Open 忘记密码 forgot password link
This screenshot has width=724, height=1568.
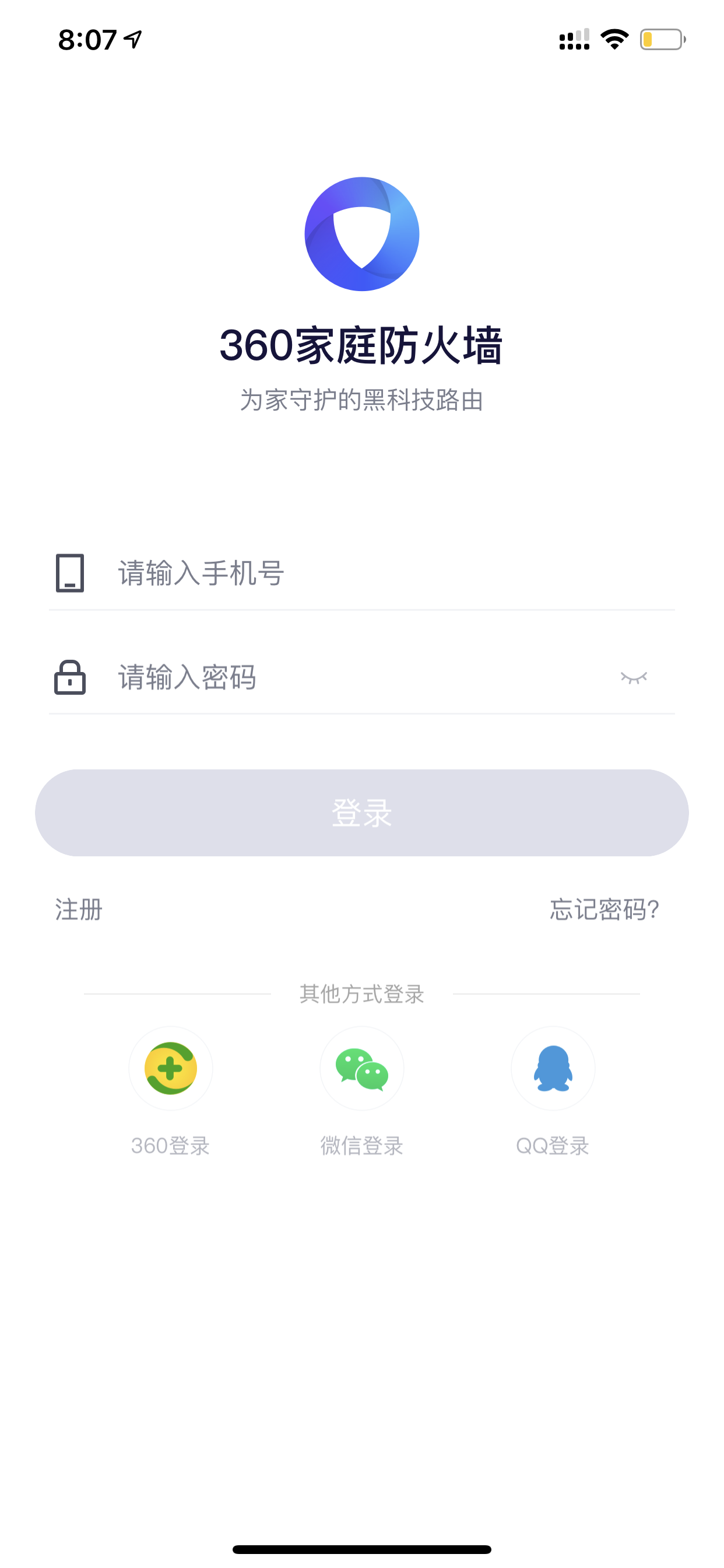(x=604, y=909)
